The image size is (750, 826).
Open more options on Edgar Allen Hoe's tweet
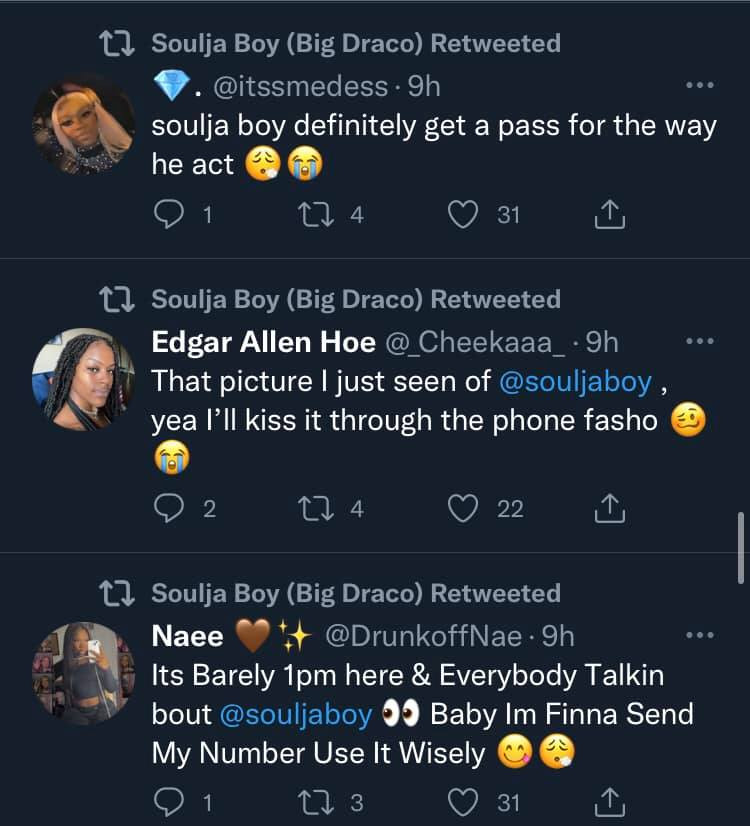pos(699,342)
